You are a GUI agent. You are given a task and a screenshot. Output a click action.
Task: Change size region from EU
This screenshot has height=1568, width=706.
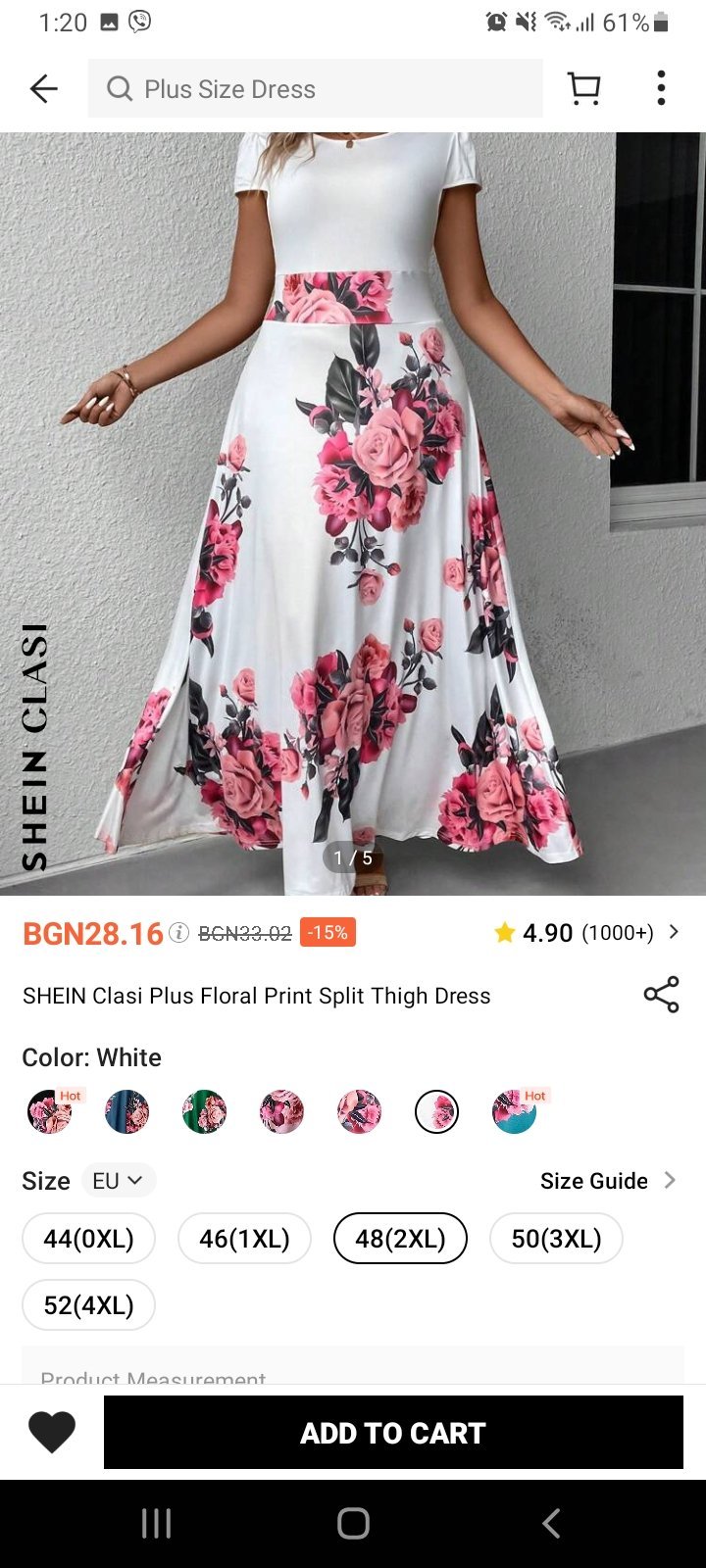click(x=118, y=1181)
